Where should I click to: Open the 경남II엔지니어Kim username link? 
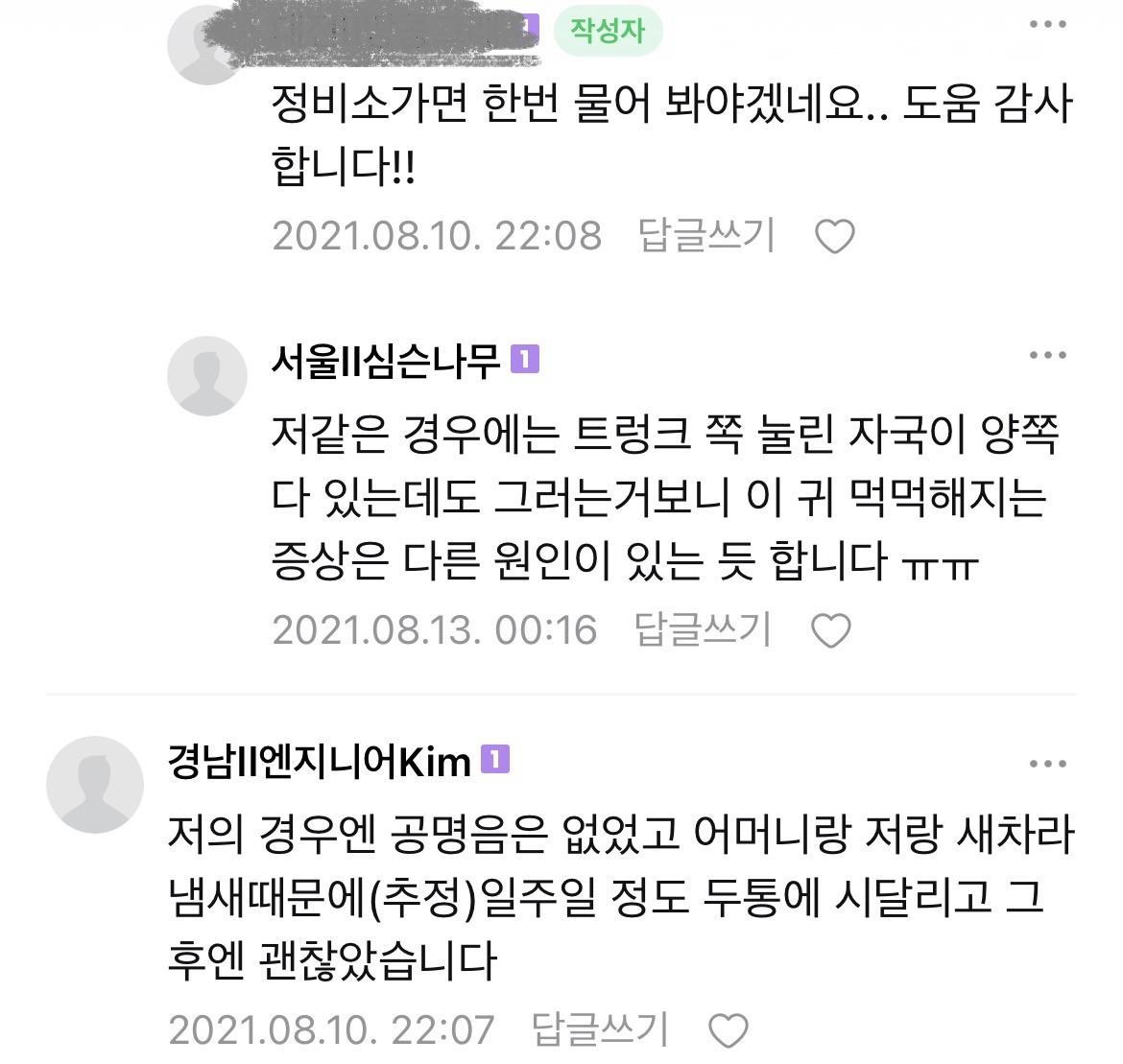320,762
